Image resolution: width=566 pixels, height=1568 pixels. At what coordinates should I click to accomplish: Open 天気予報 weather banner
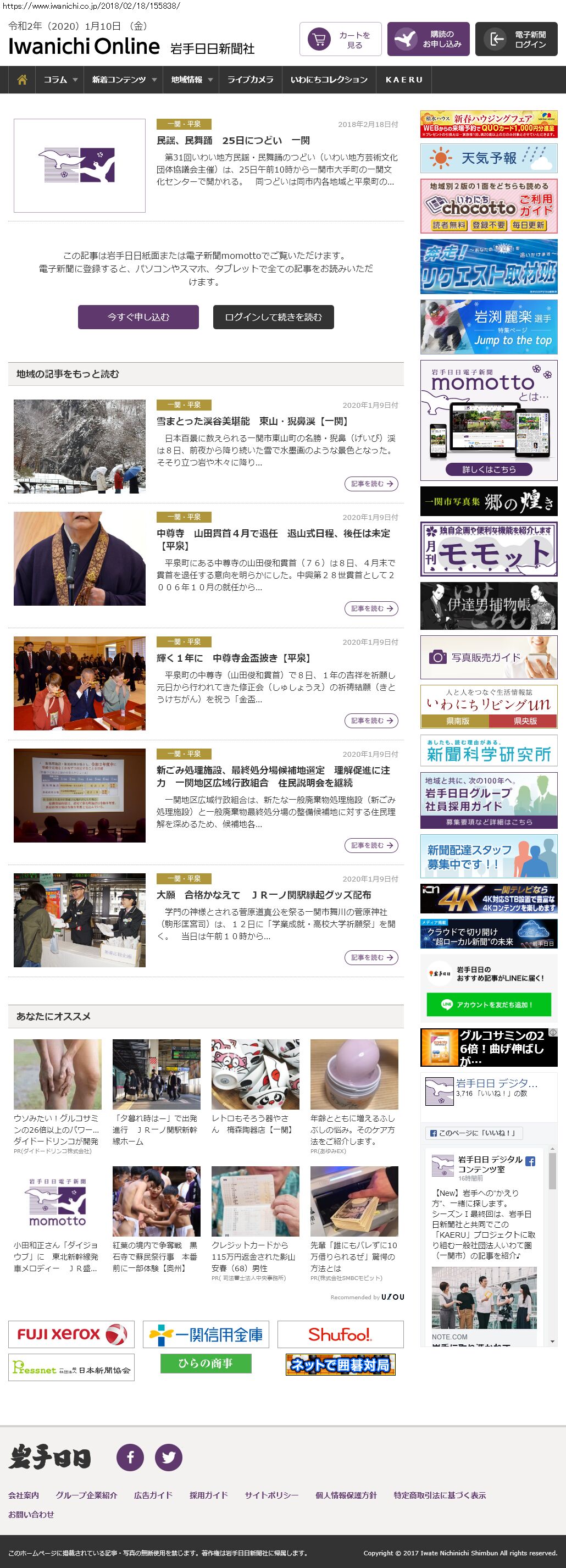click(489, 159)
